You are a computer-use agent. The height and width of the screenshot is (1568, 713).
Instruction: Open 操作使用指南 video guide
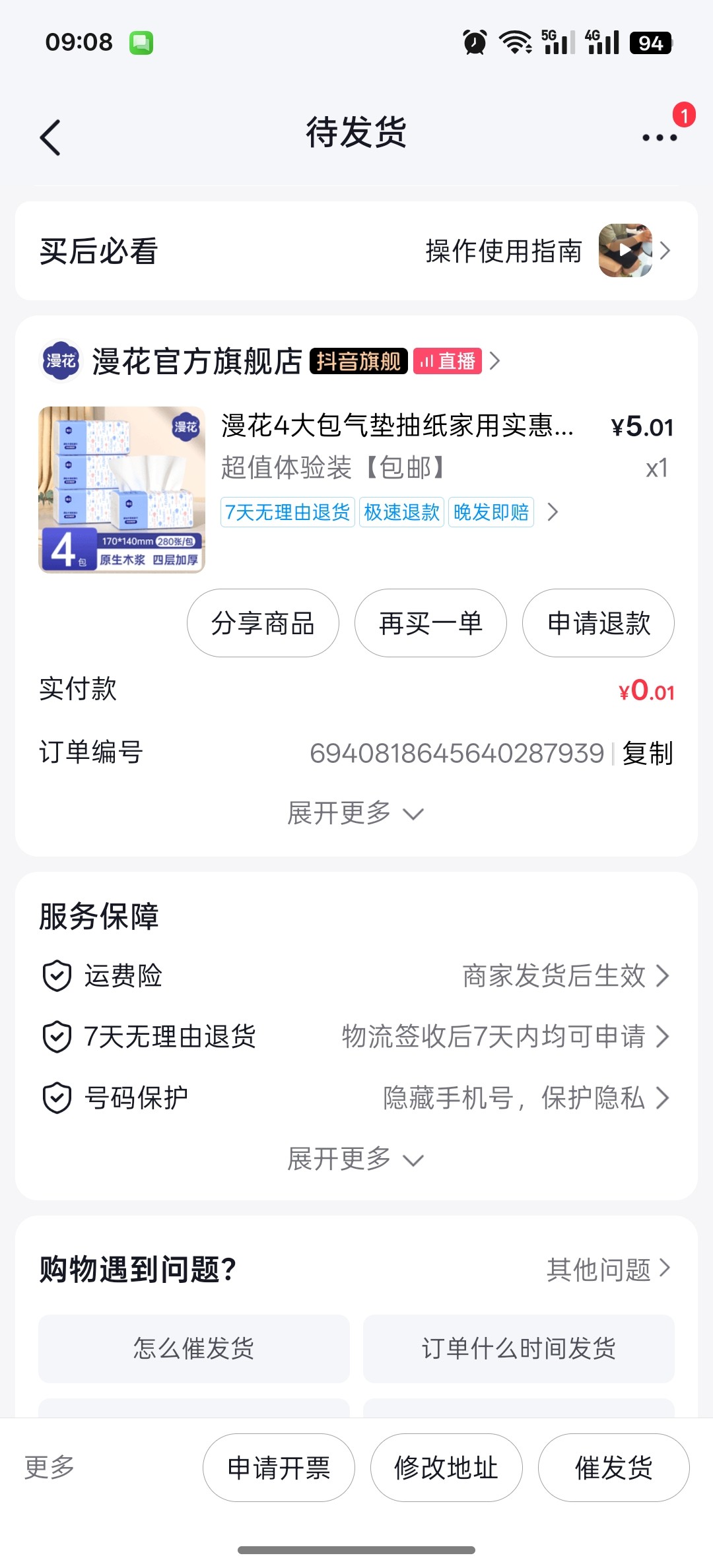coord(548,251)
